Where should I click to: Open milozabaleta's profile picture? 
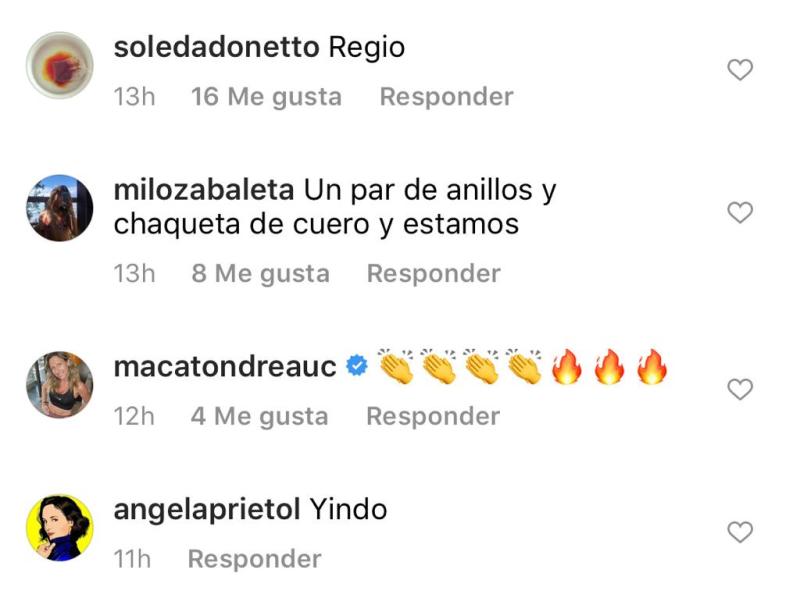59,208
